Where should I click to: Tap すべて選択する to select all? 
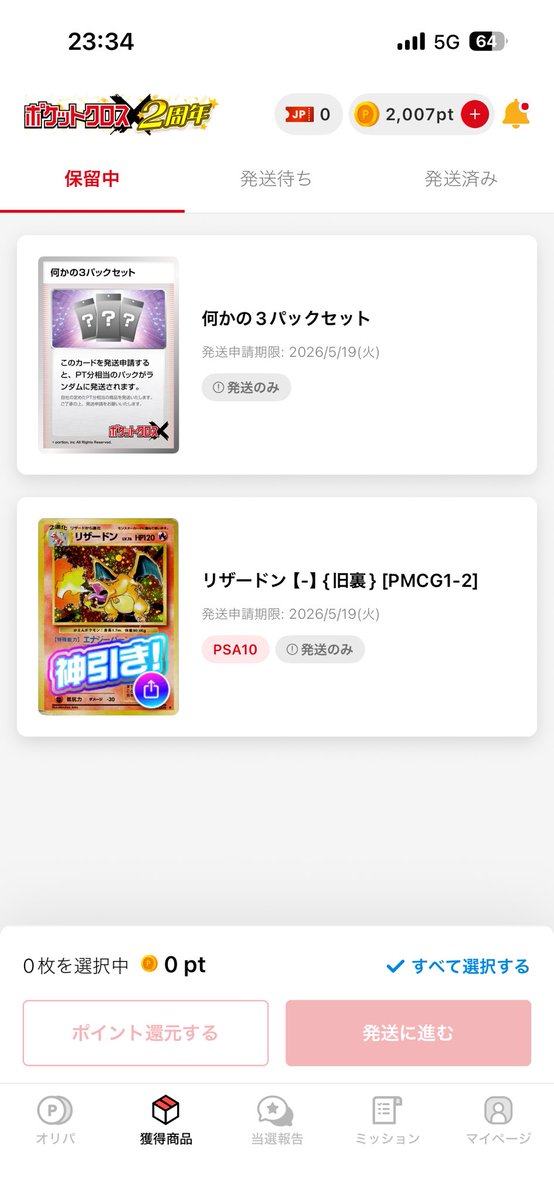(x=458, y=966)
